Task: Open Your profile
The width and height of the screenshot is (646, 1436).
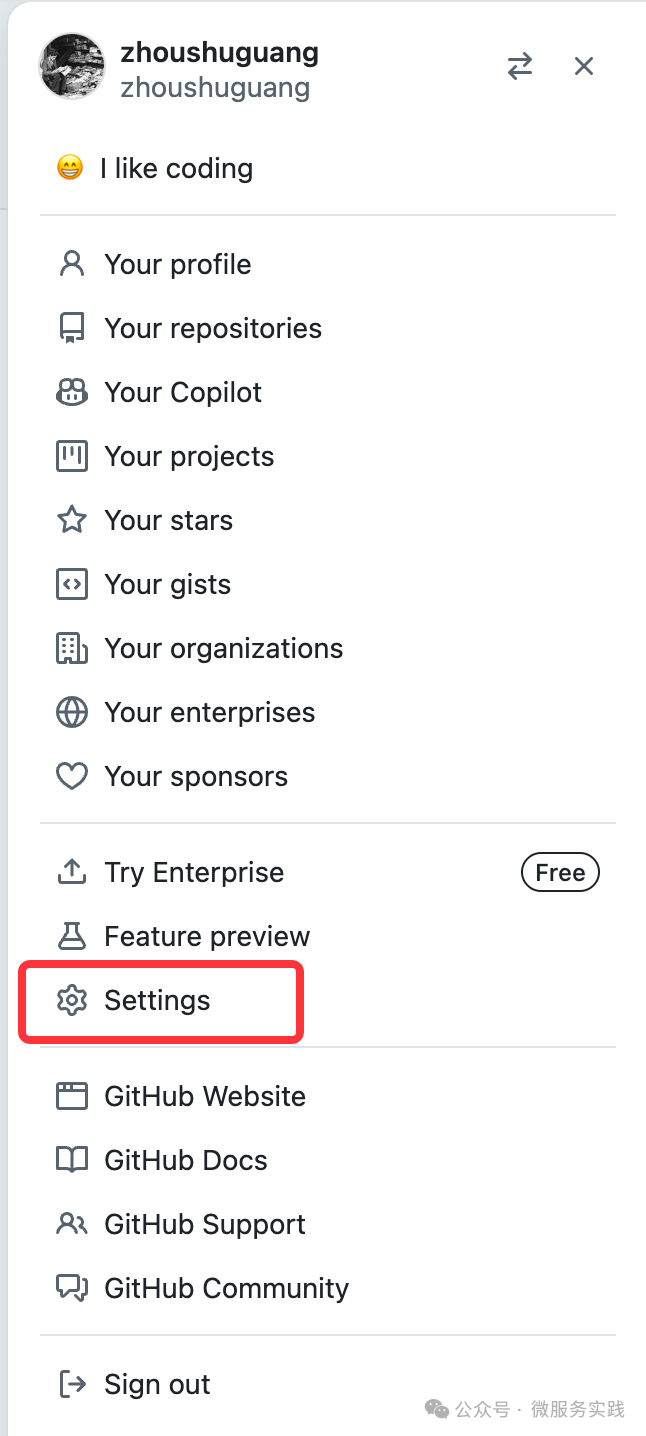Action: click(x=328, y=264)
